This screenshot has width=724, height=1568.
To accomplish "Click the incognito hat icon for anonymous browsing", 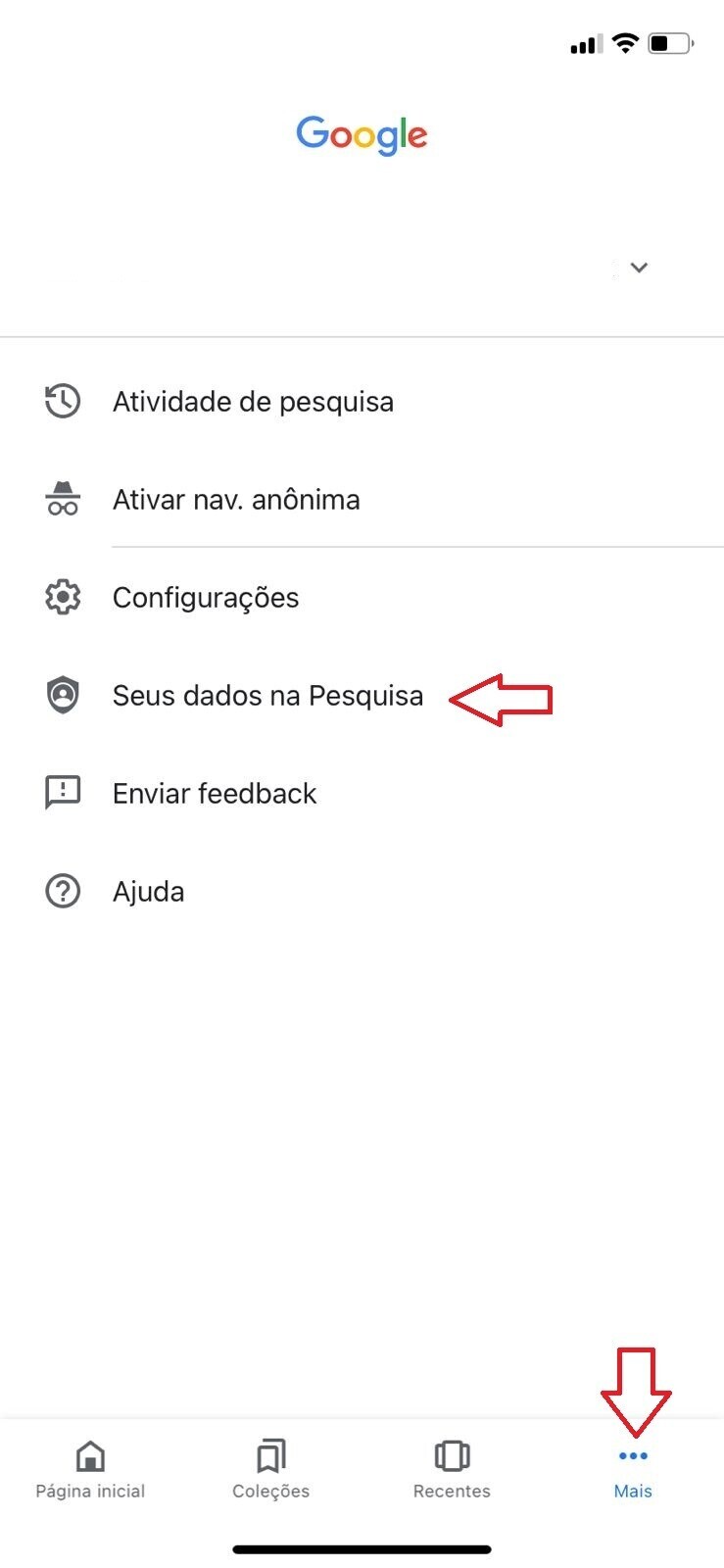I will pos(62,499).
